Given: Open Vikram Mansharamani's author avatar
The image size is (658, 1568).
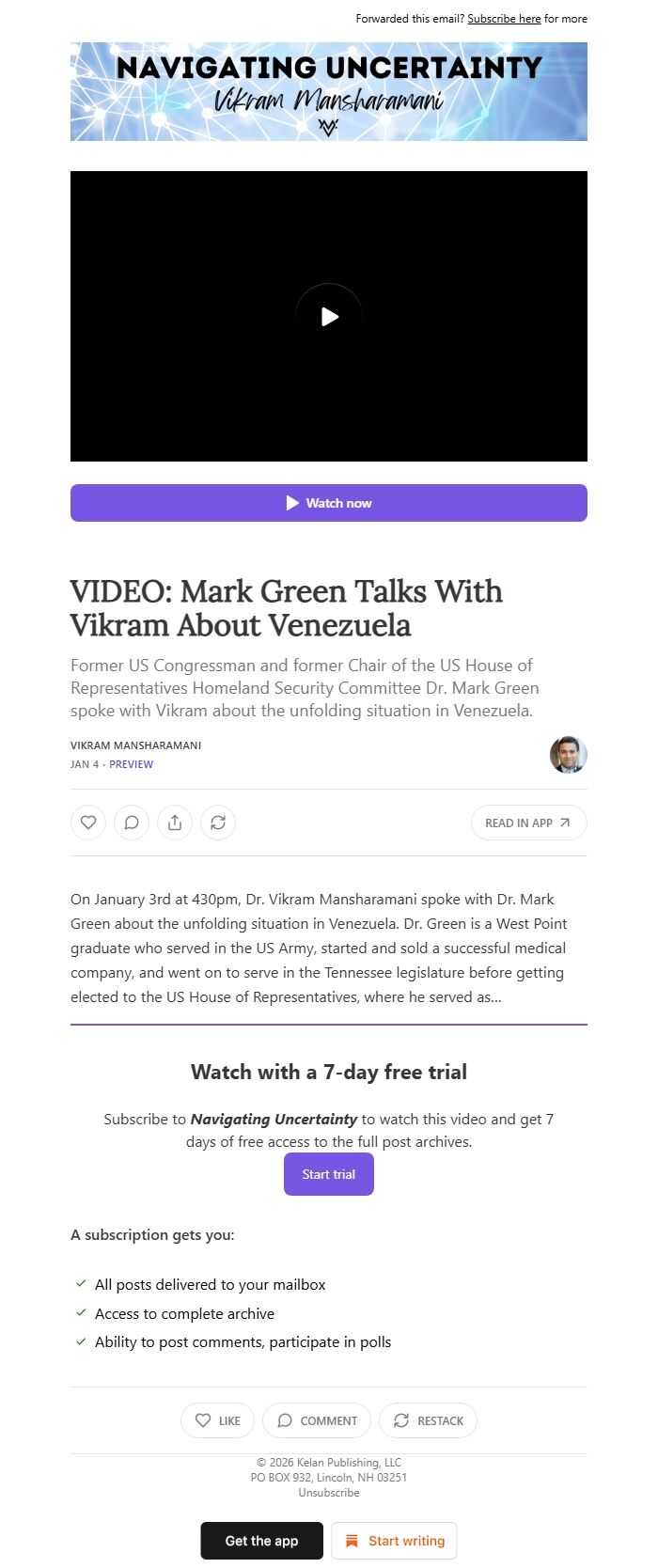Looking at the screenshot, I should [568, 755].
